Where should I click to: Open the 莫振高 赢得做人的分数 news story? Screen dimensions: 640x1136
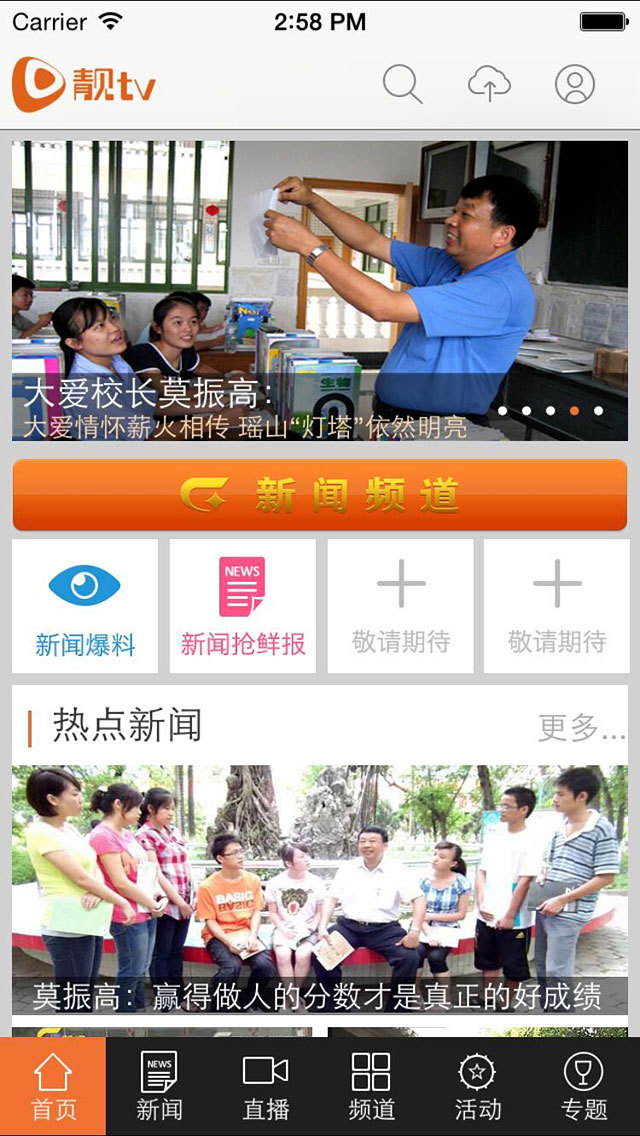320,890
